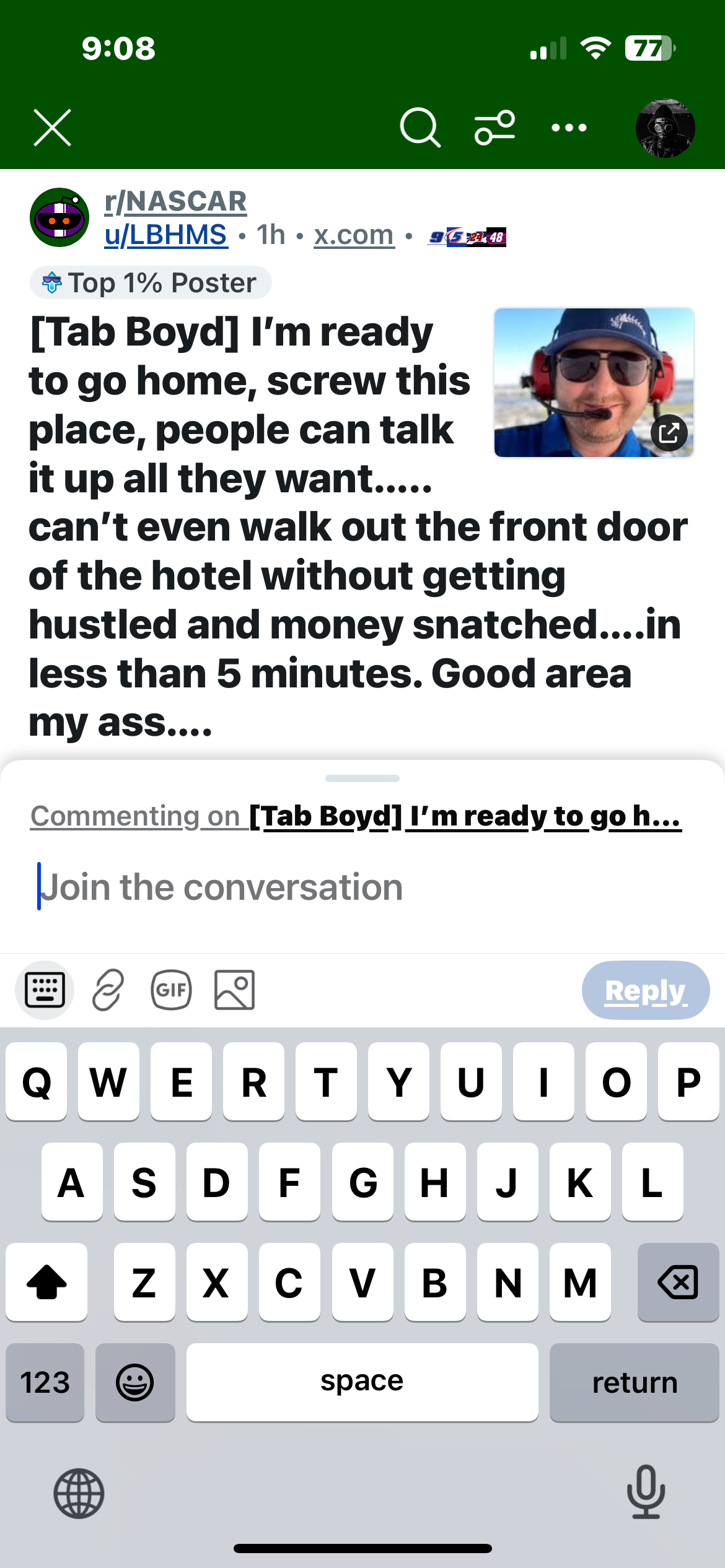The image size is (725, 1568).
Task: Insert a link into the comment
Action: 108,990
